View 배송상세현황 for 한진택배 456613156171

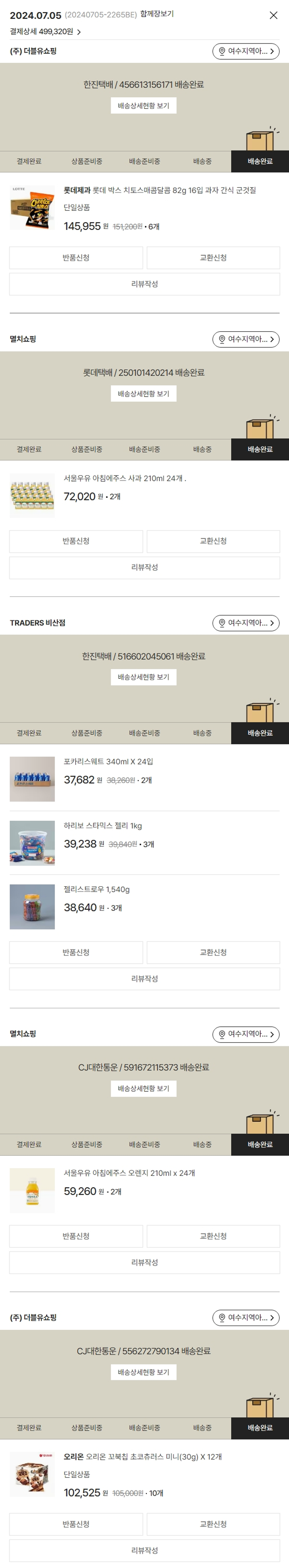tap(143, 106)
